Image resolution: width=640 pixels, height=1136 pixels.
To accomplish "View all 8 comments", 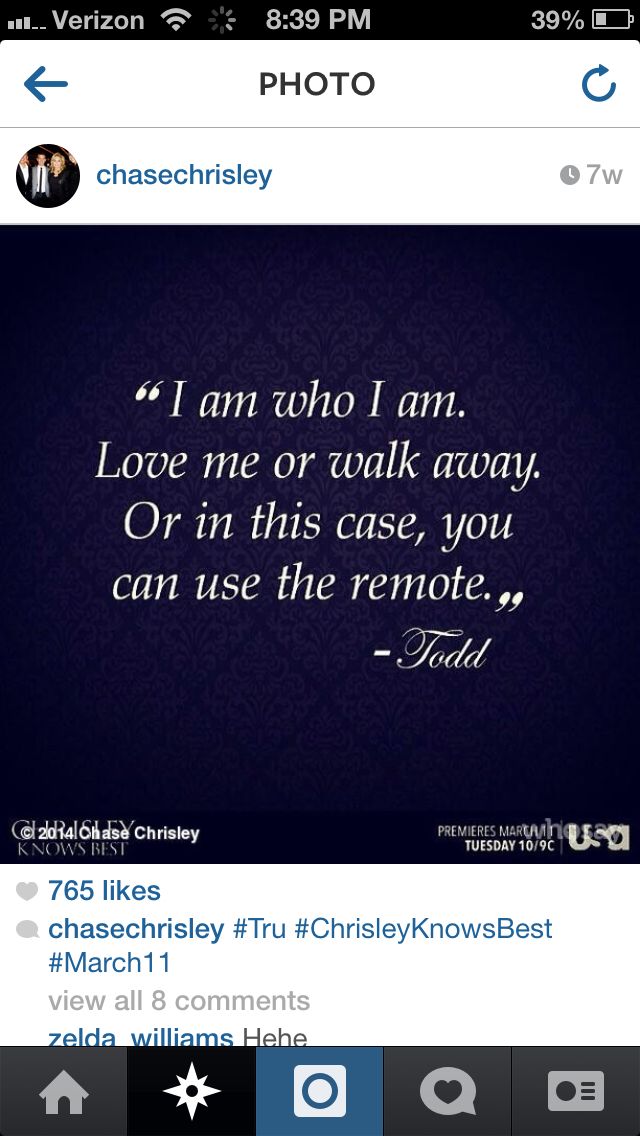I will coord(179,1001).
